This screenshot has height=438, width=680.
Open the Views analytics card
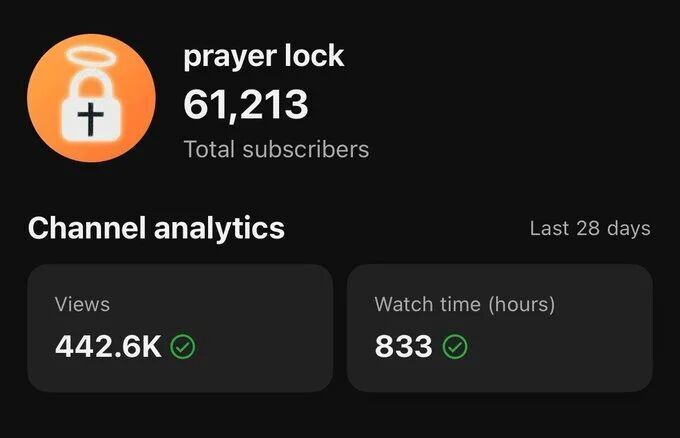click(179, 327)
